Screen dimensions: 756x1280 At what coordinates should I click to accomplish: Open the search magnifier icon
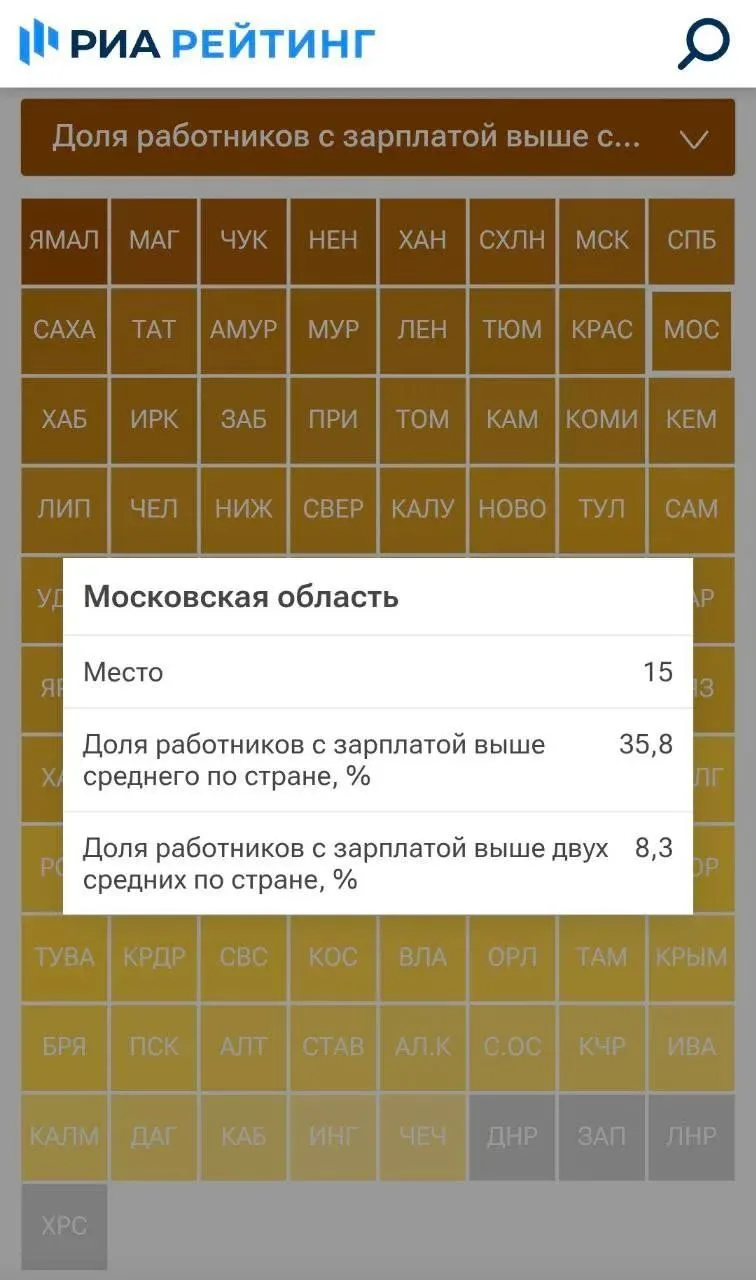pos(704,43)
